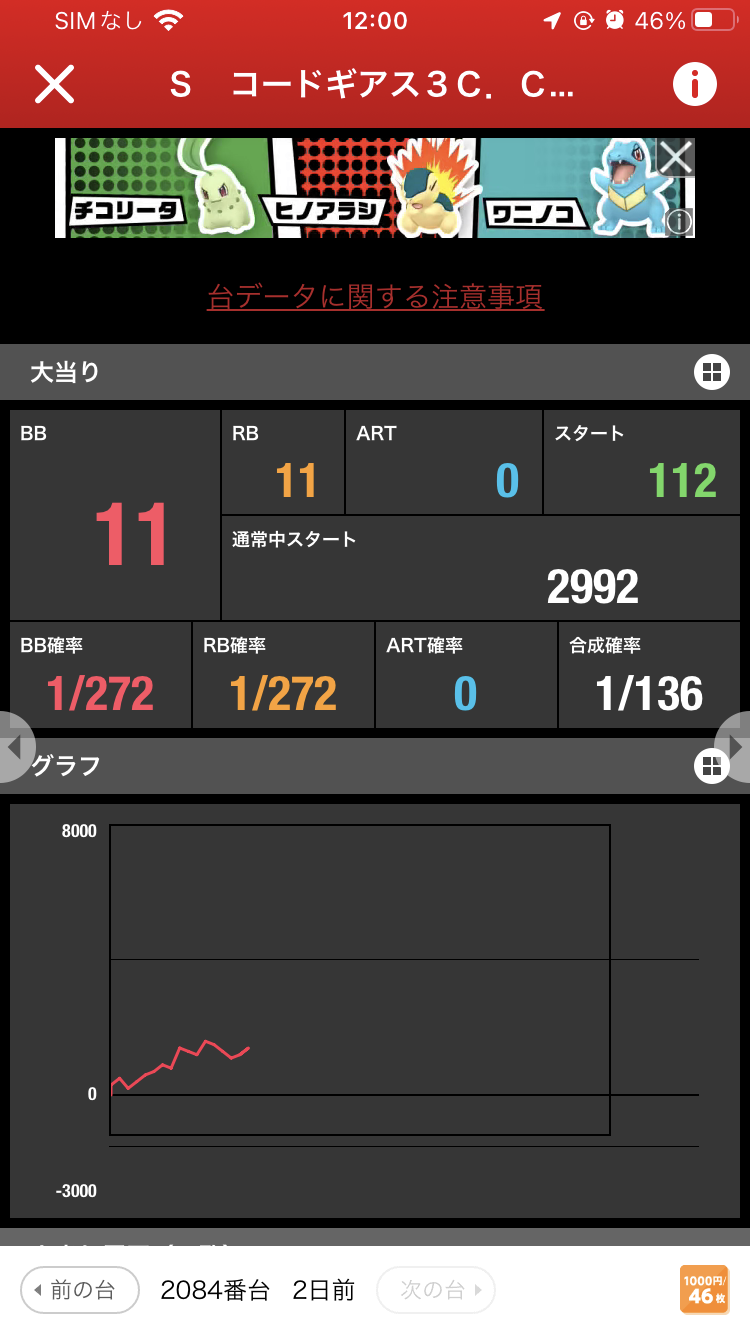Tap grid icon in グラフ section
Image resolution: width=750 pixels, height=1334 pixels.
tap(710, 766)
